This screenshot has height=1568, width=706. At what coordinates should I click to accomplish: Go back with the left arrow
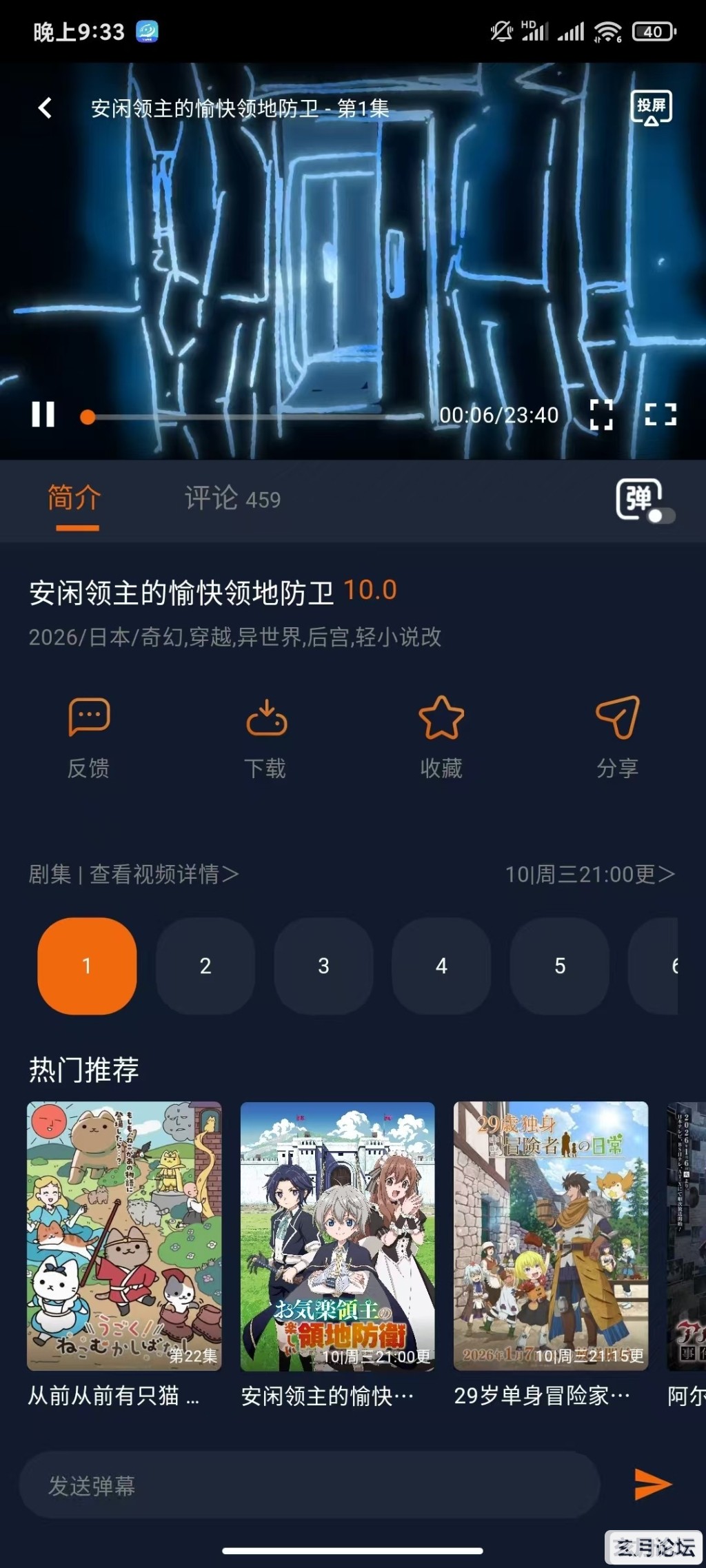tap(43, 108)
